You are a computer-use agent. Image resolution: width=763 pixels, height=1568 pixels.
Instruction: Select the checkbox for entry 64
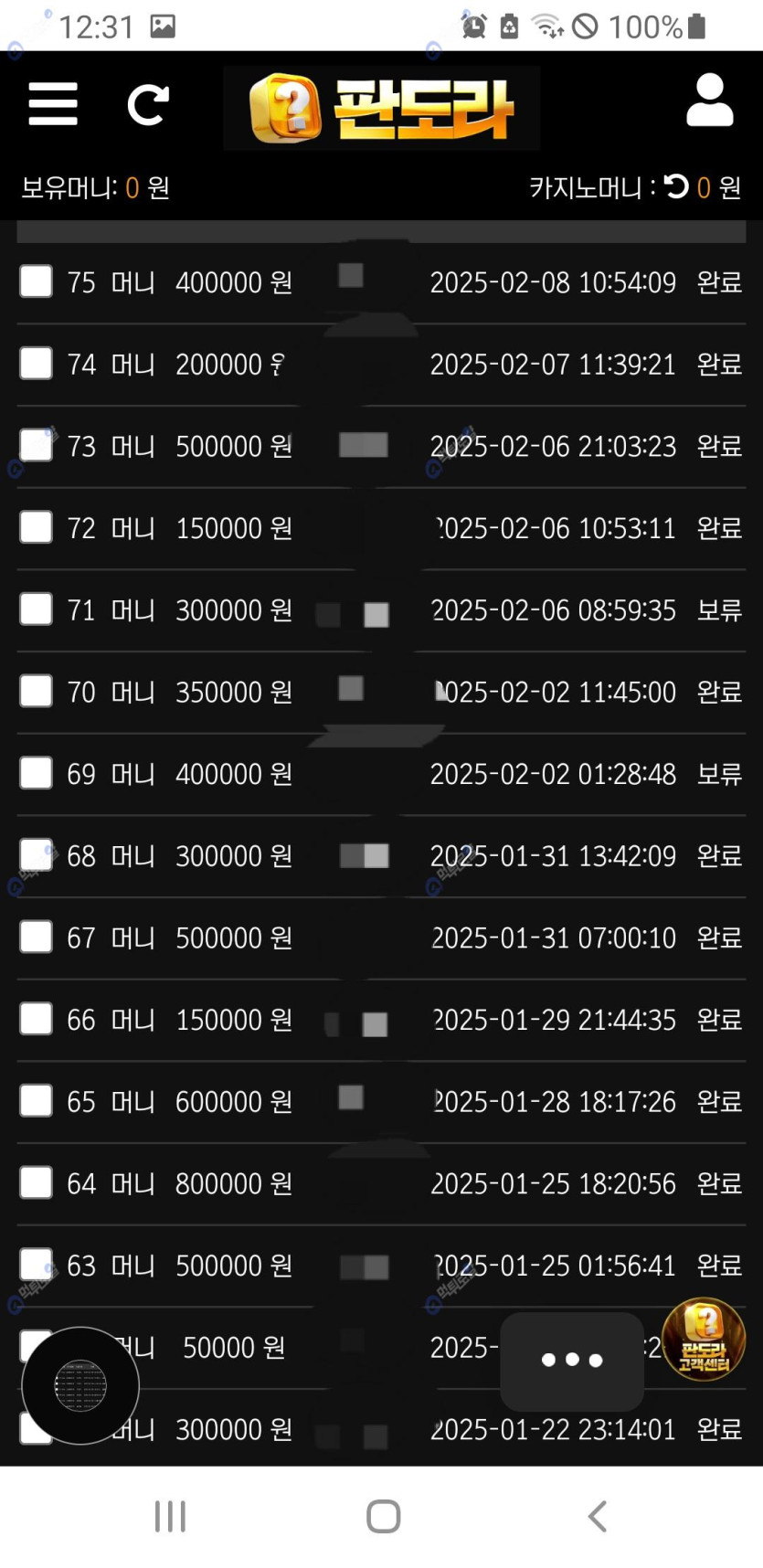click(37, 1182)
